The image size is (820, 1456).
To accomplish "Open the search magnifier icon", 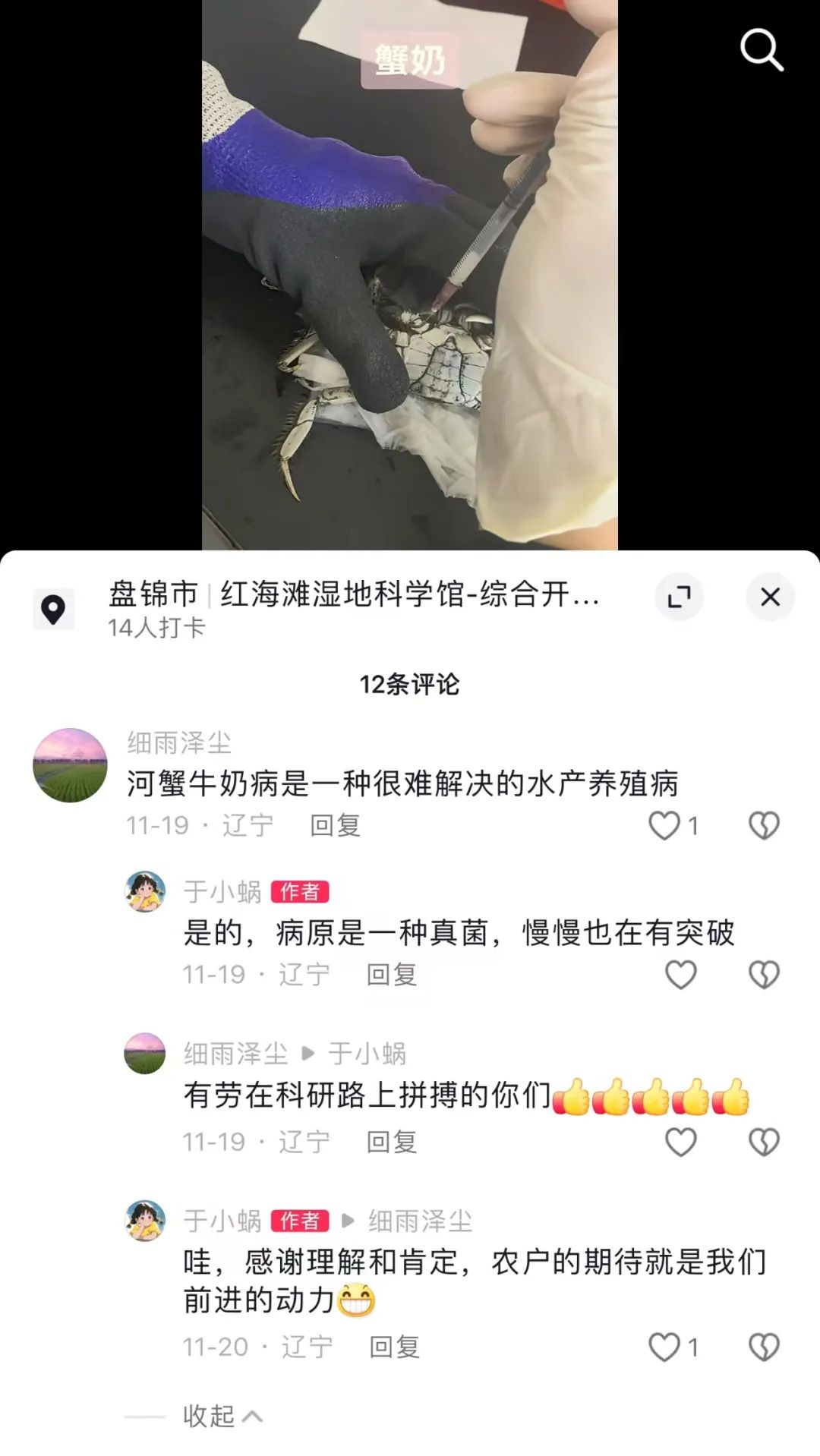I will [762, 50].
